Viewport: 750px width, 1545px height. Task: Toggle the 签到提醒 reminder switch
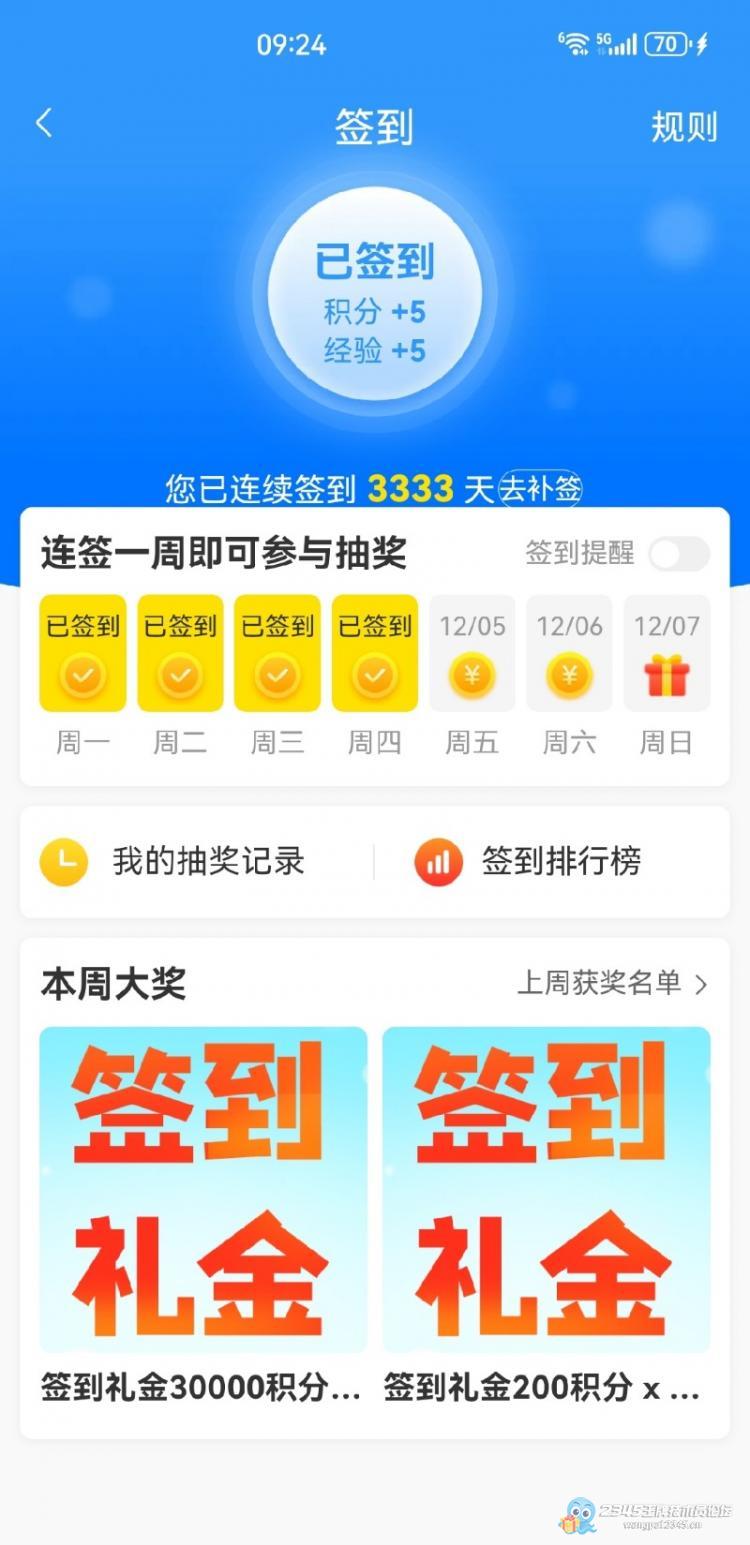coord(678,553)
